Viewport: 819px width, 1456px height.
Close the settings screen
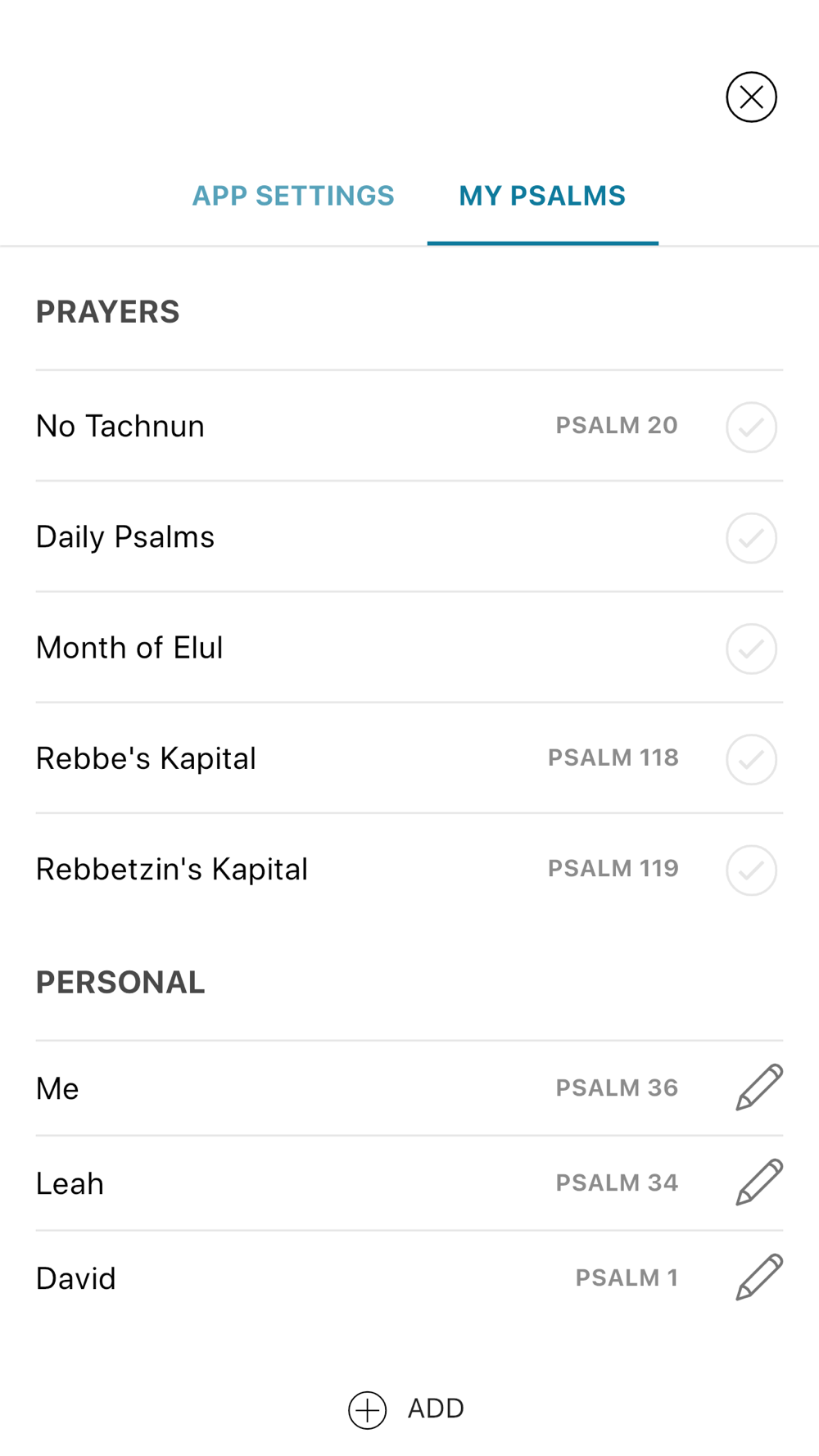tap(751, 97)
